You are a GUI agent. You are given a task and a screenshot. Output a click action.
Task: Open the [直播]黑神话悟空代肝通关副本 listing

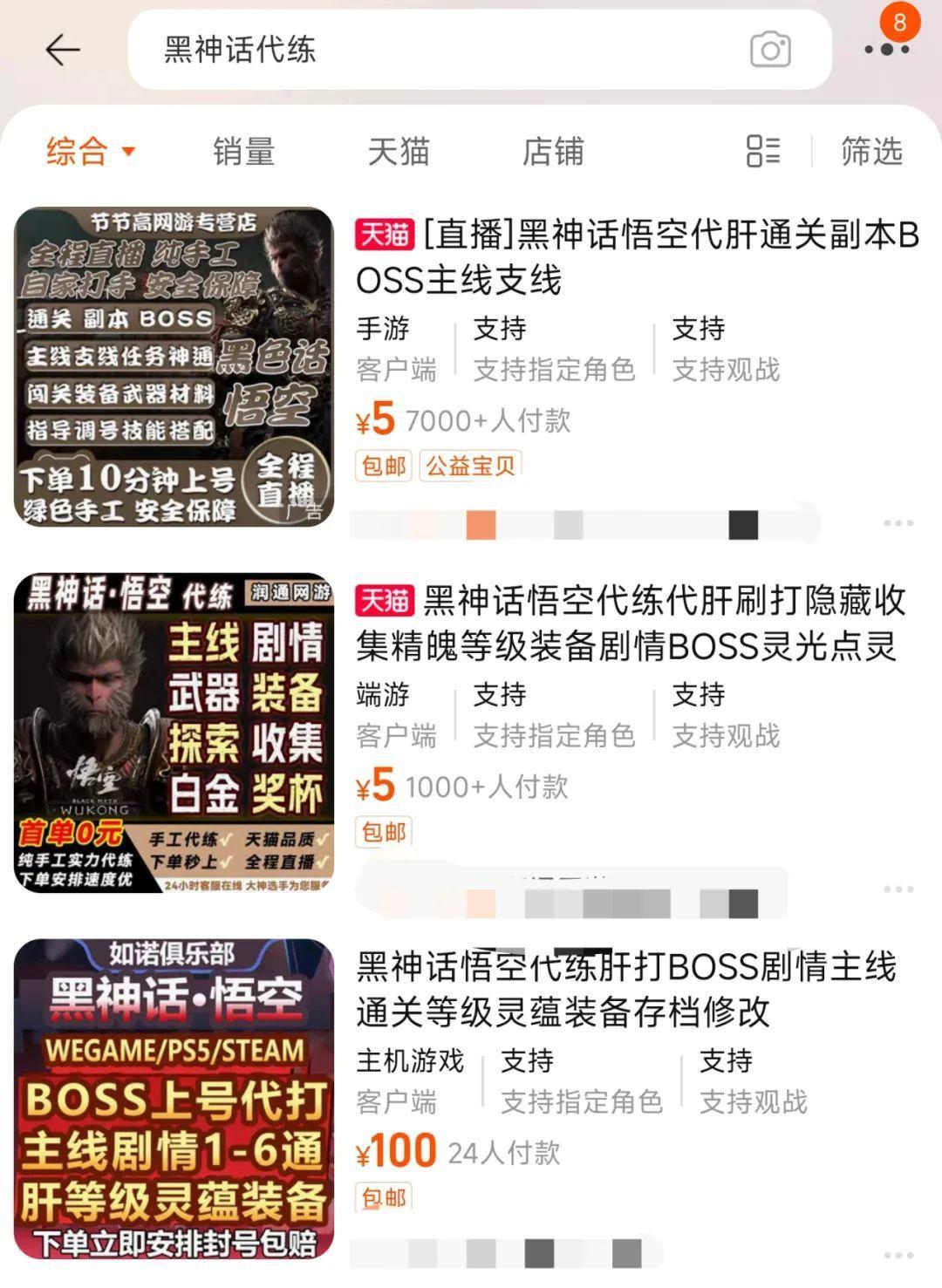click(637, 258)
